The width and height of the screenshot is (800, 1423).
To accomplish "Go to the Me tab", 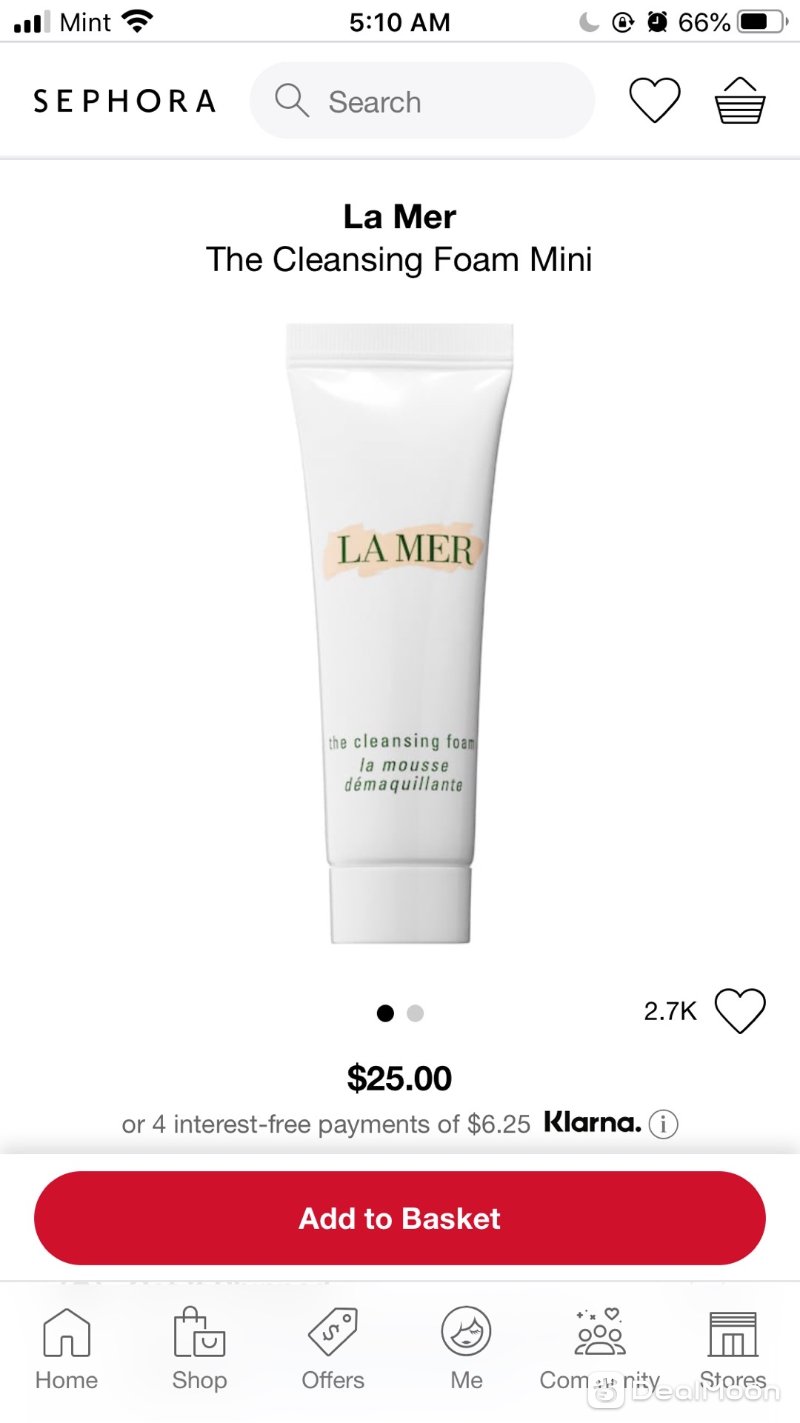I will [466, 1349].
